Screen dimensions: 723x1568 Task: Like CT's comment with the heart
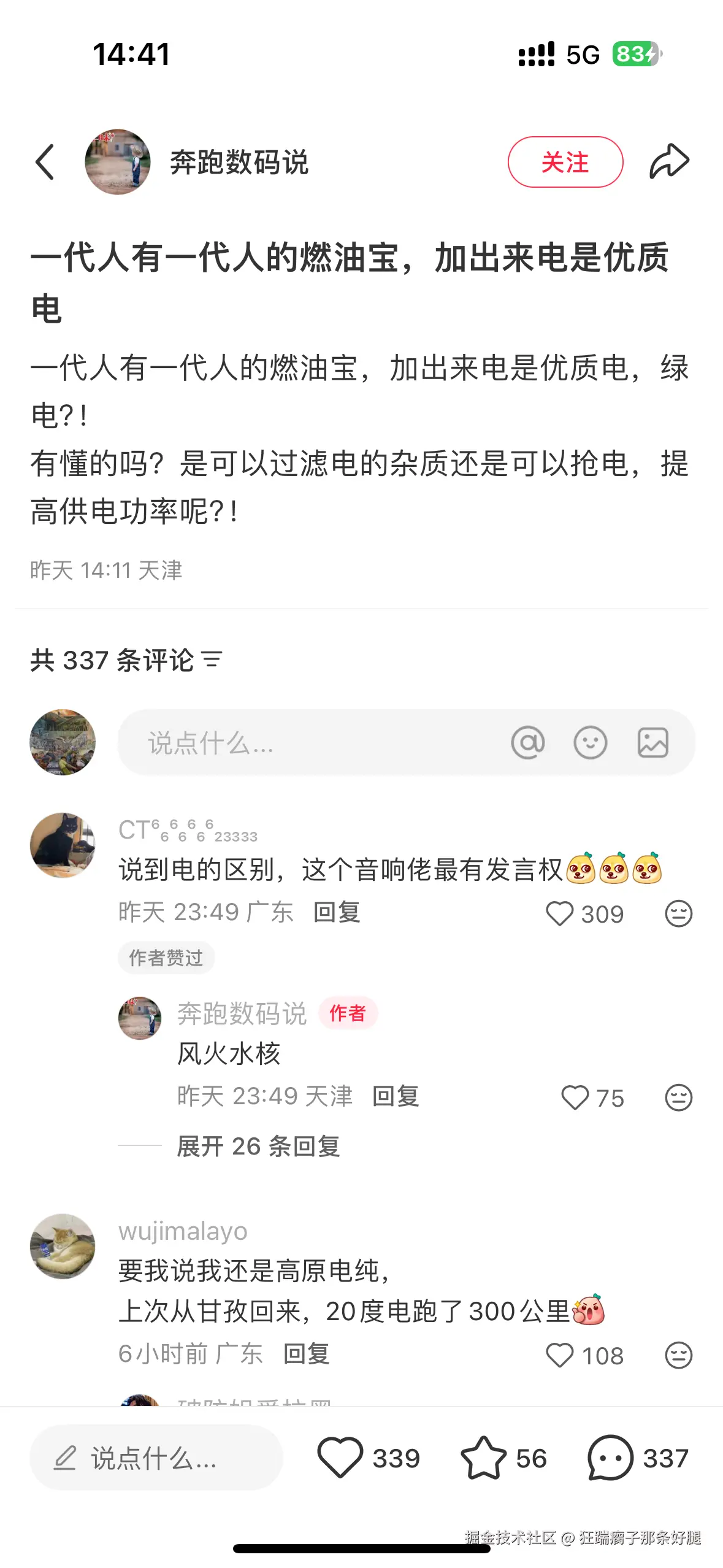561,913
